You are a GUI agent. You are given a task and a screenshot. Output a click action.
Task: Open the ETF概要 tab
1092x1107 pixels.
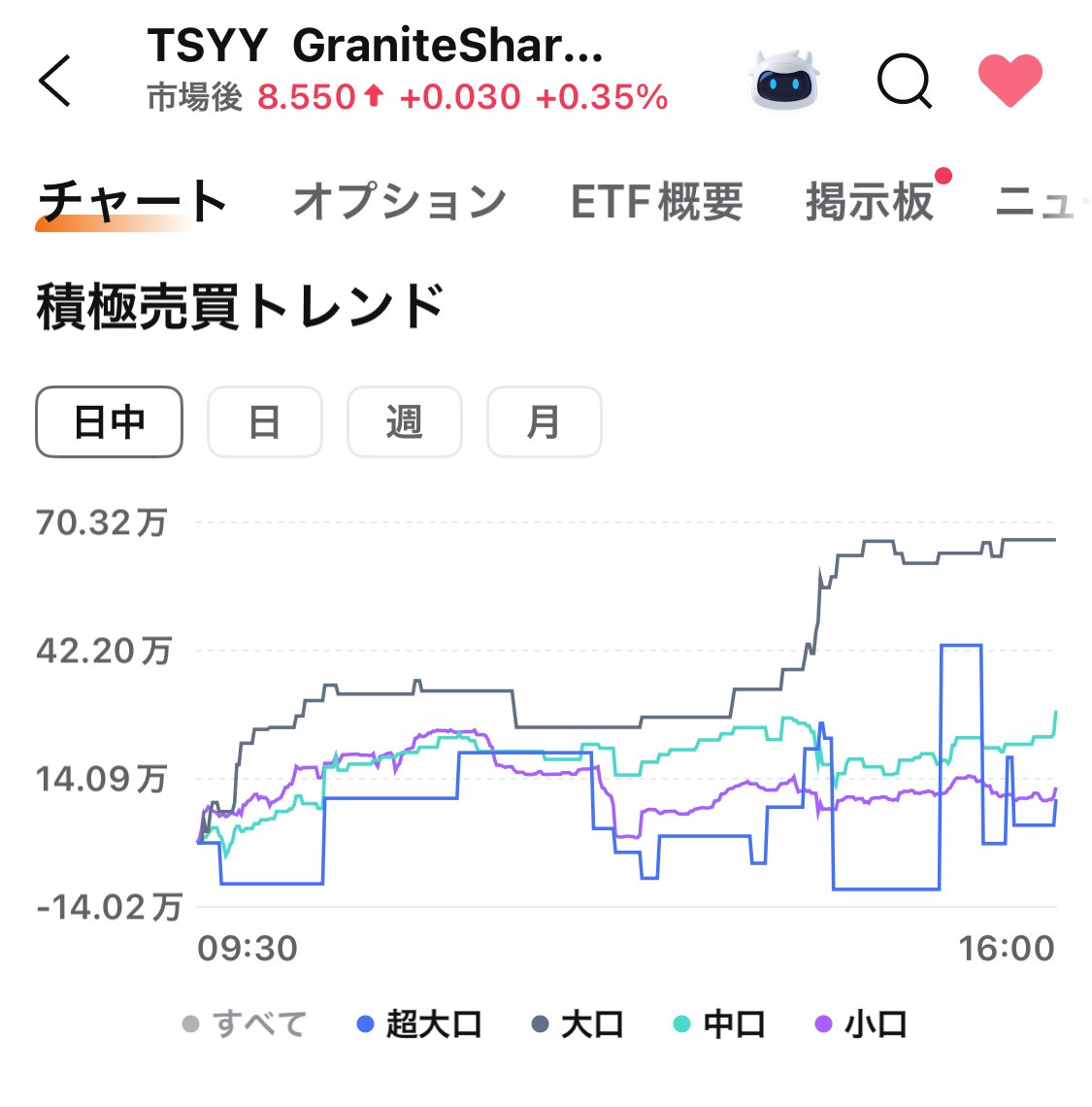point(658,201)
